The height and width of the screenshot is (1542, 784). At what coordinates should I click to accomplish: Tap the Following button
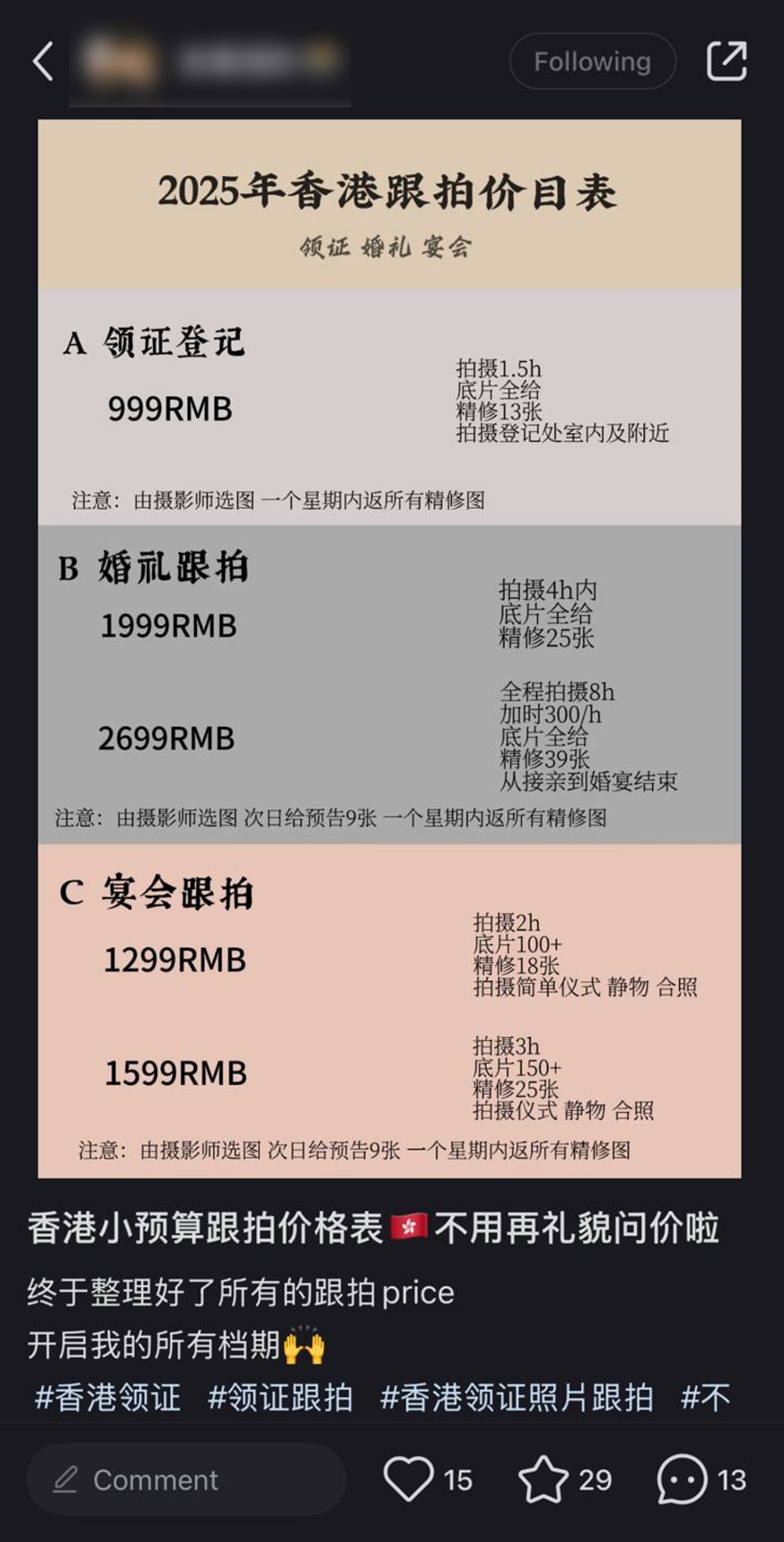(x=593, y=62)
